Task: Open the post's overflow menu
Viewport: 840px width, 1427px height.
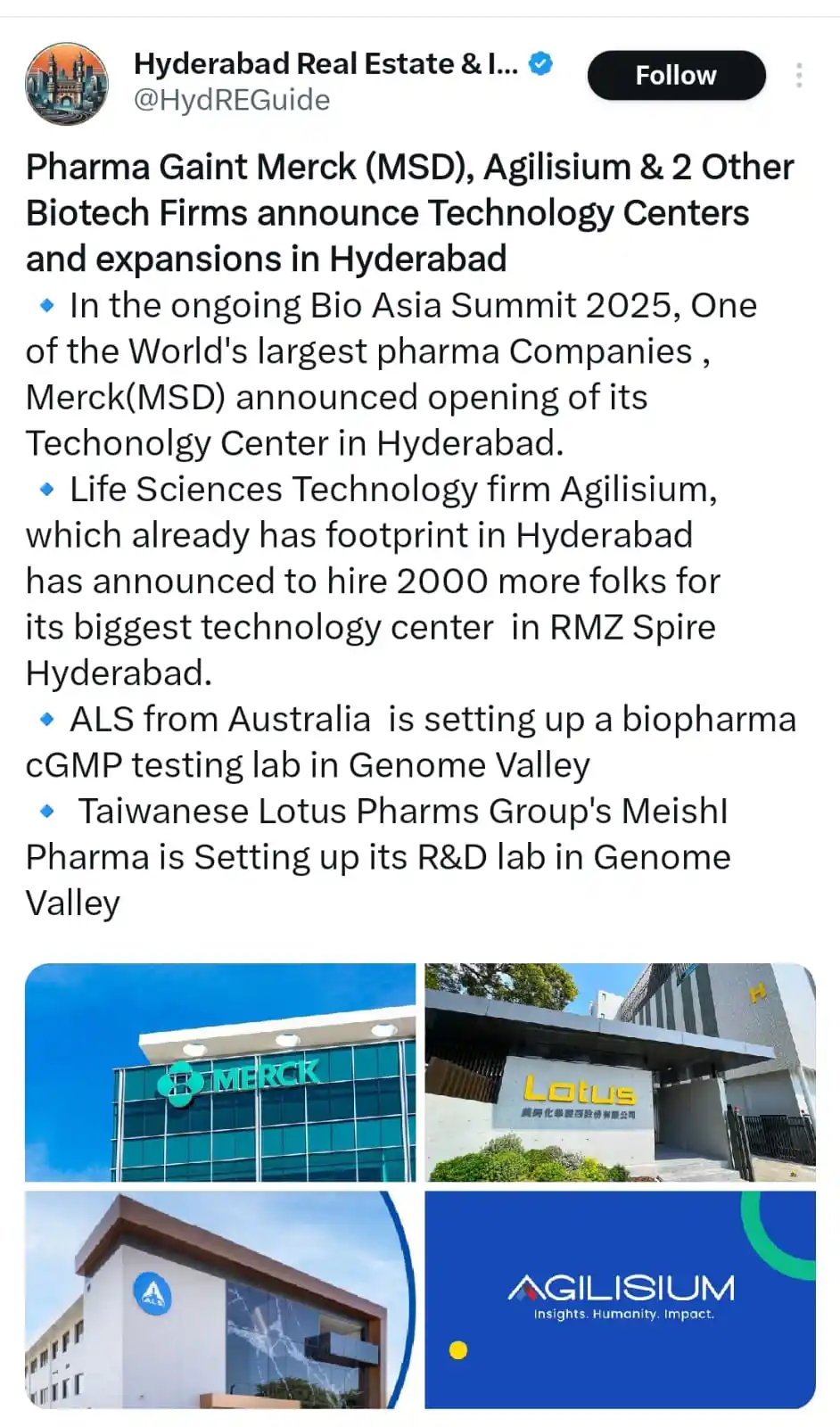Action: click(799, 76)
